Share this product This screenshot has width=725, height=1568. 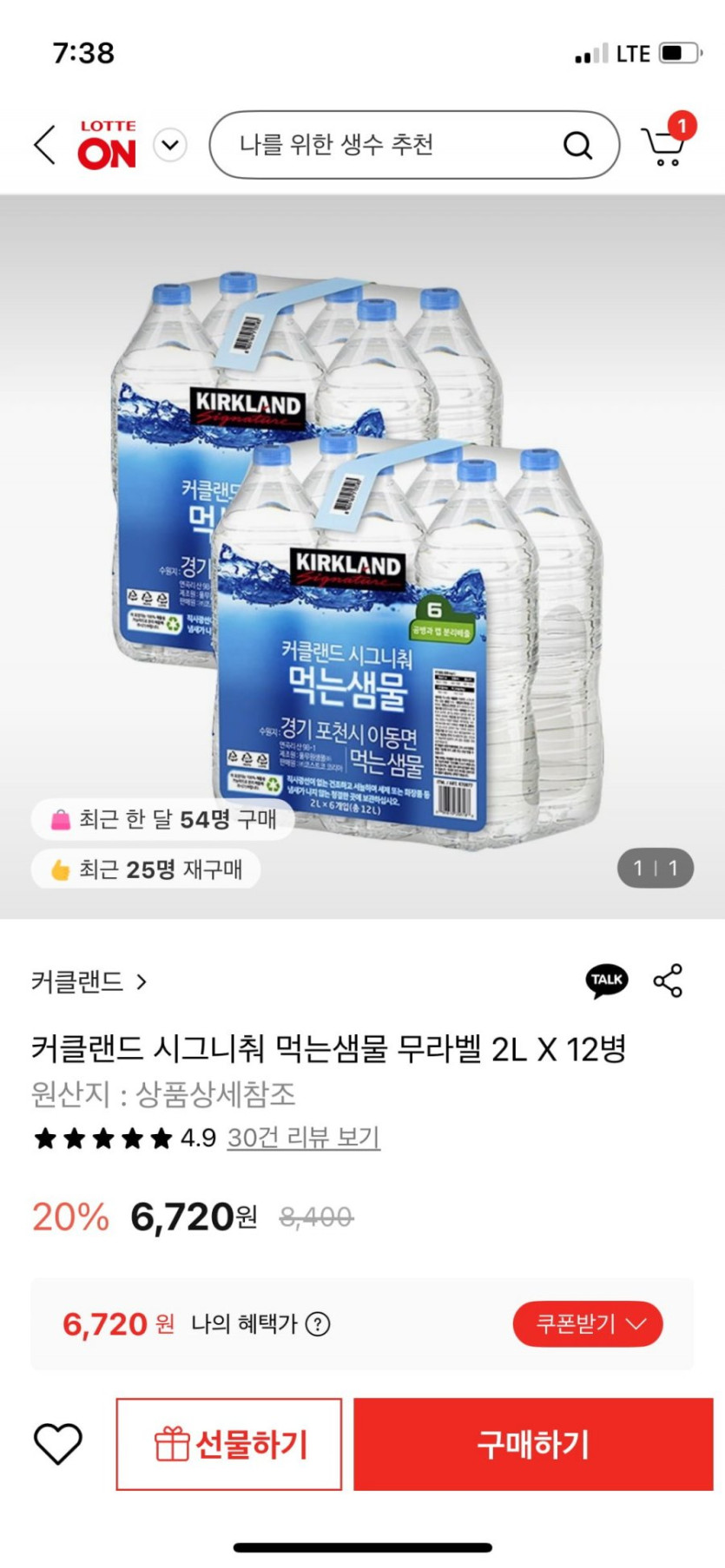(668, 981)
